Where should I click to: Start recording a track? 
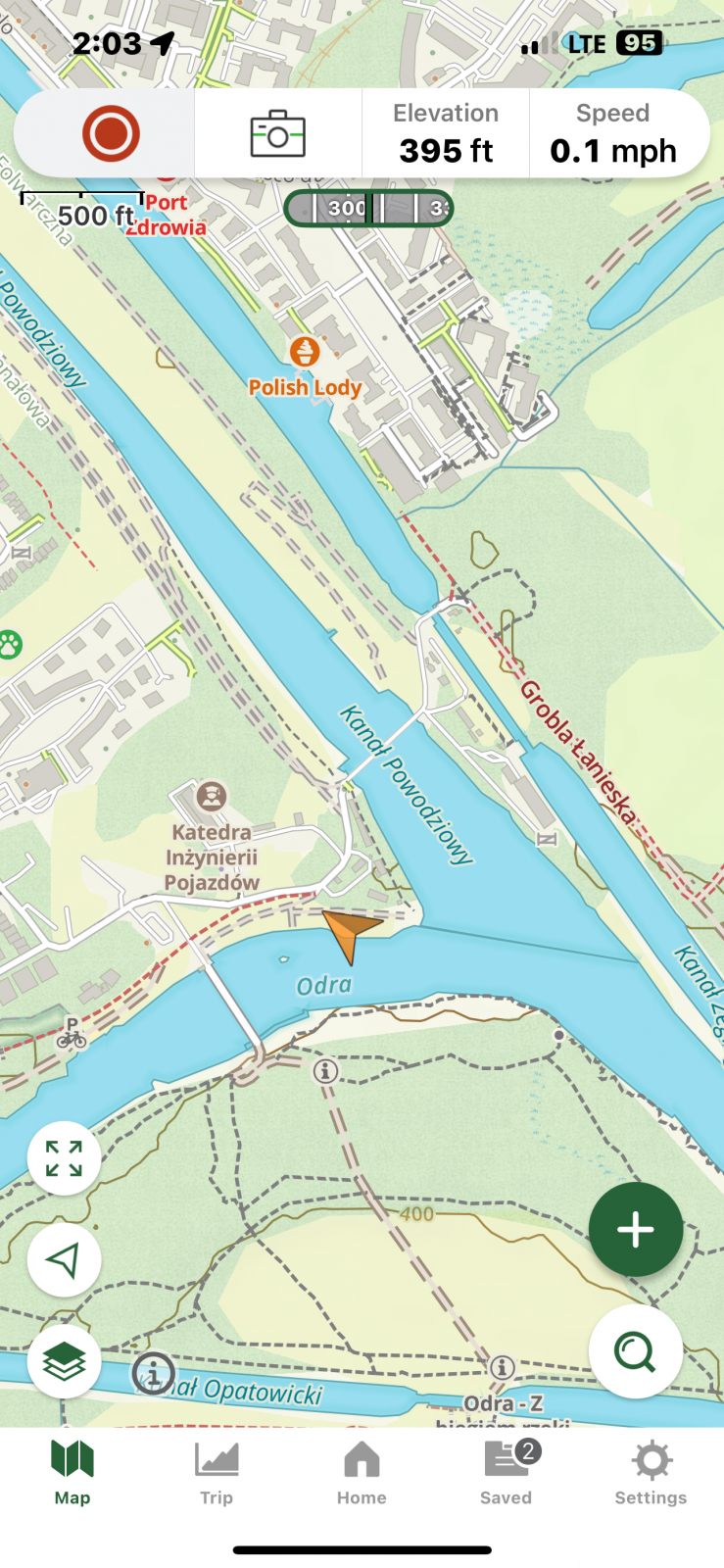(x=110, y=134)
